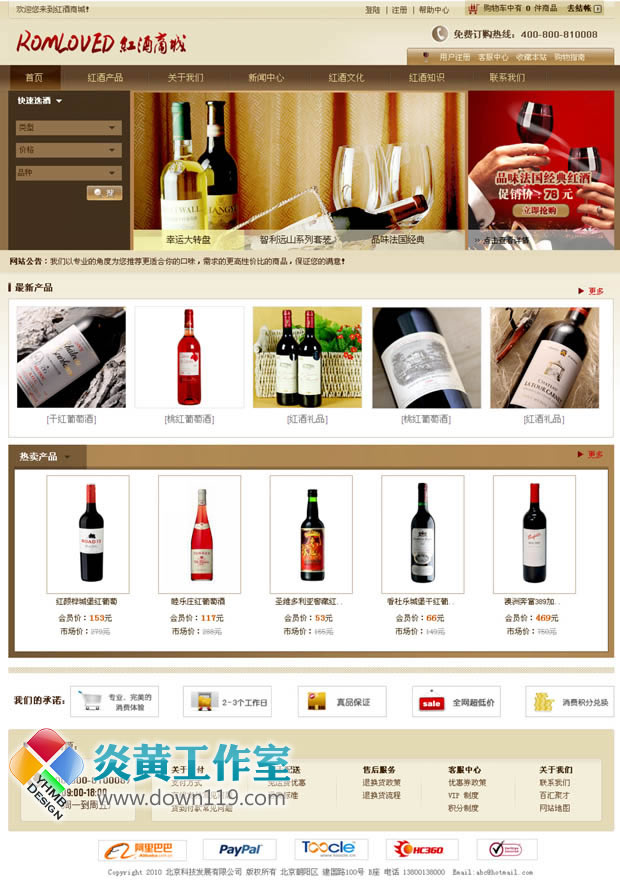Open the 帮助中心 help center link
This screenshot has height=890, width=620.
pos(434,10)
